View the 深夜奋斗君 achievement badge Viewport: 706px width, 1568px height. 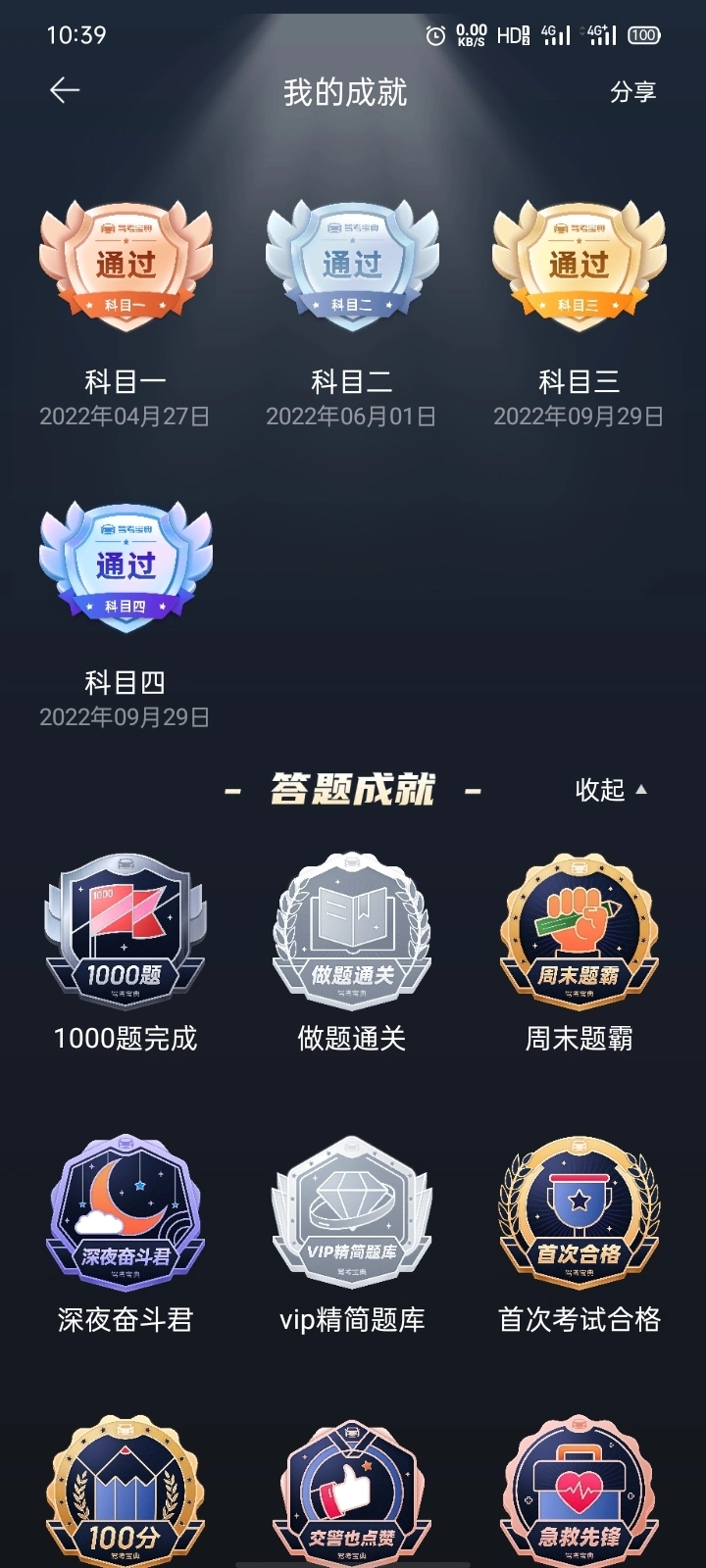[x=126, y=1213]
